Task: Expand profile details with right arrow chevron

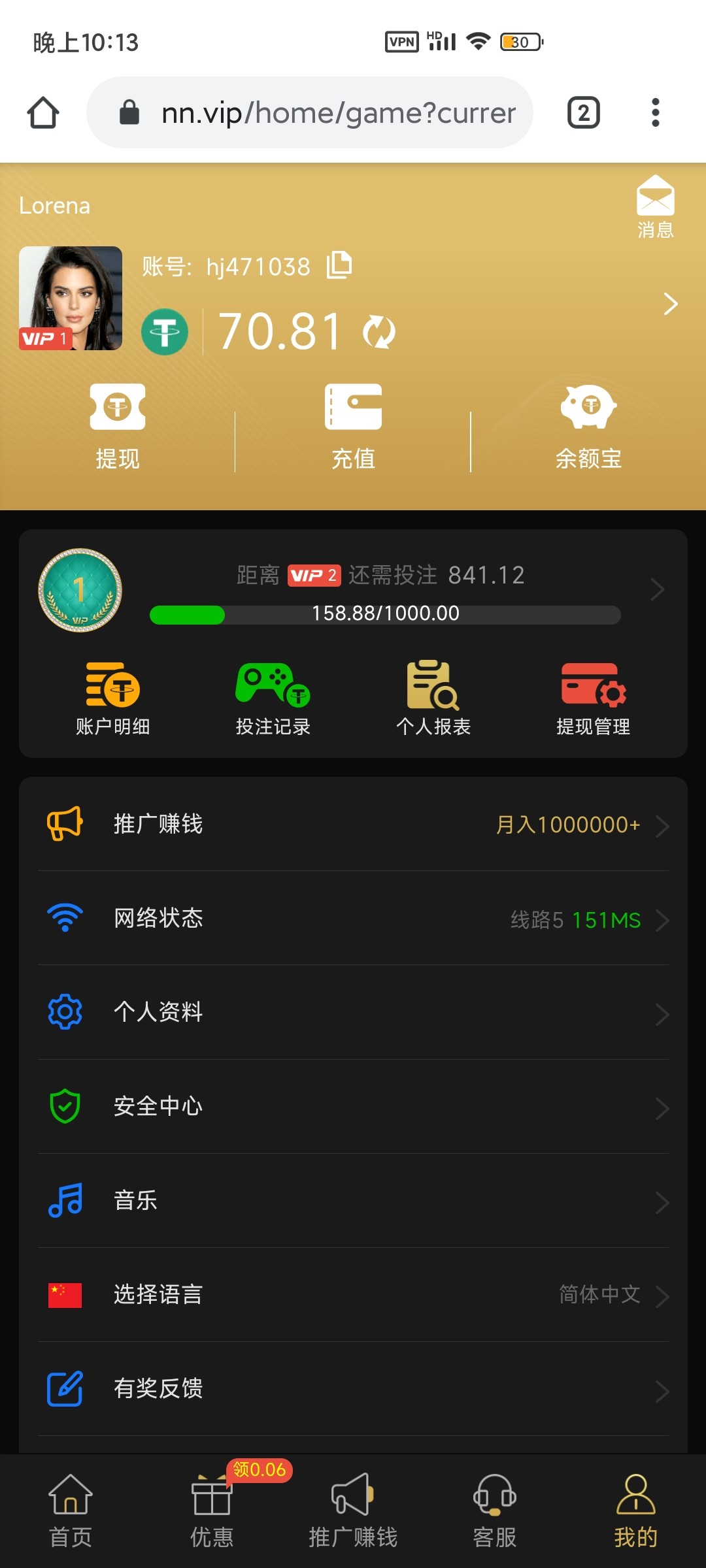Action: tap(670, 304)
